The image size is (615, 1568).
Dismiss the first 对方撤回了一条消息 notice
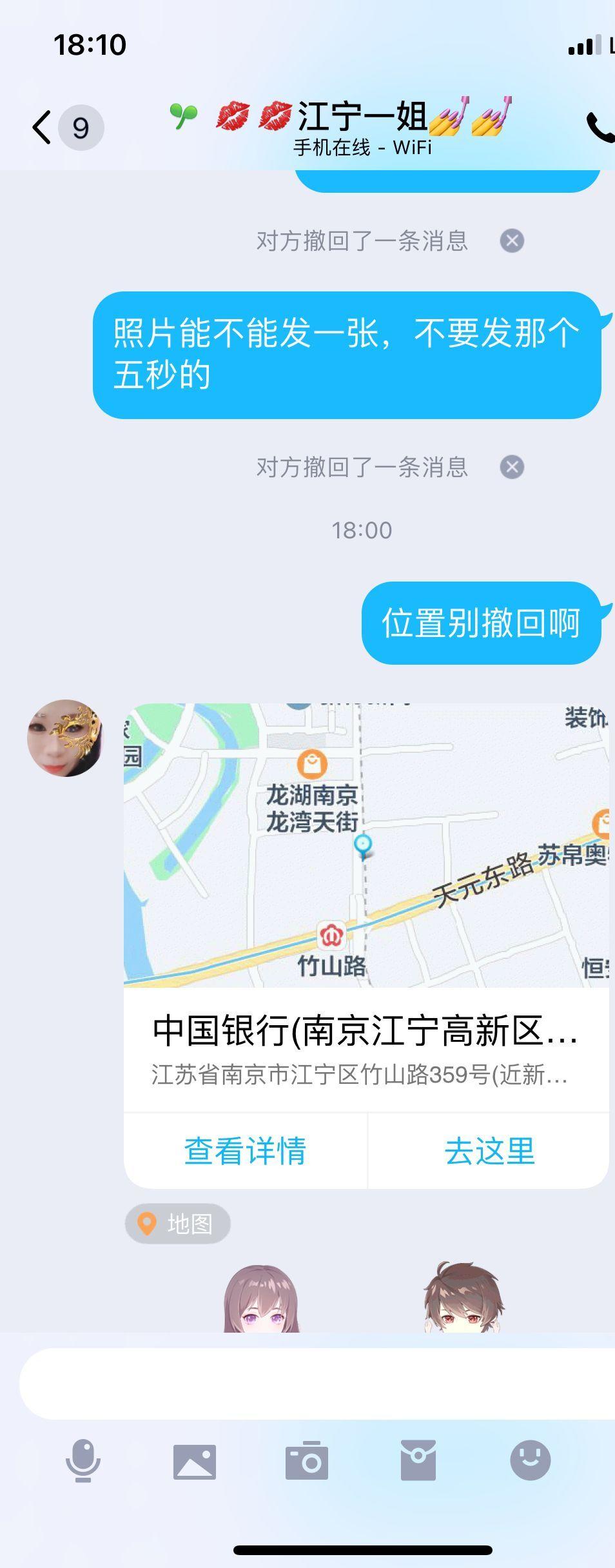click(512, 241)
